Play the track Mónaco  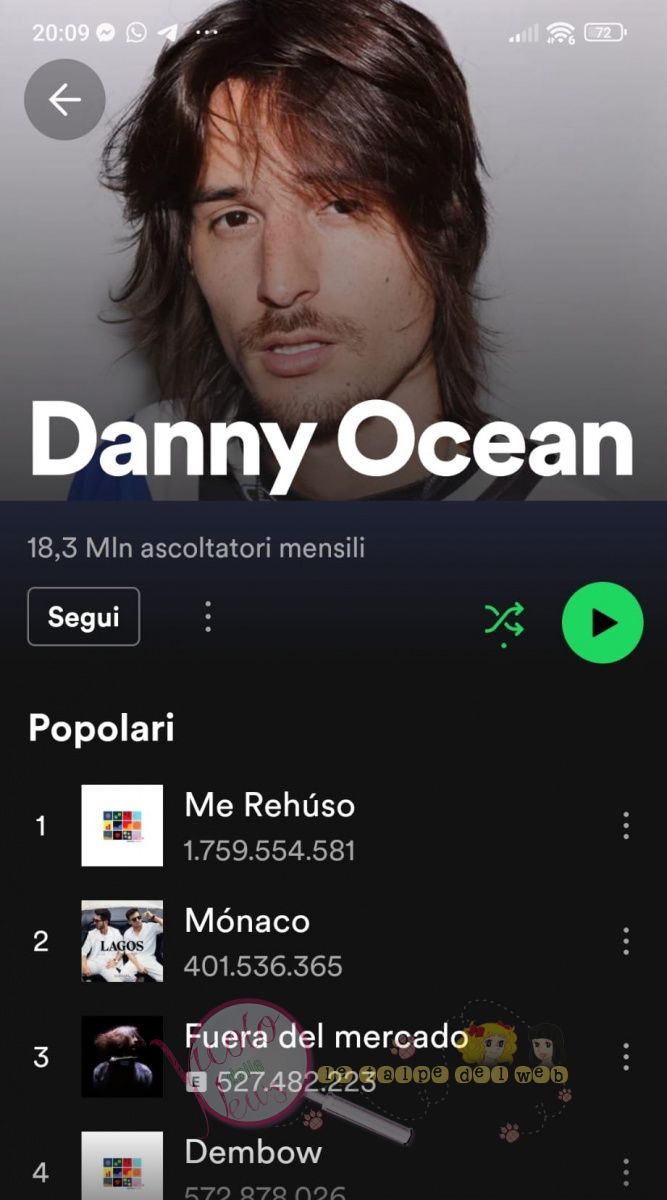point(247,940)
